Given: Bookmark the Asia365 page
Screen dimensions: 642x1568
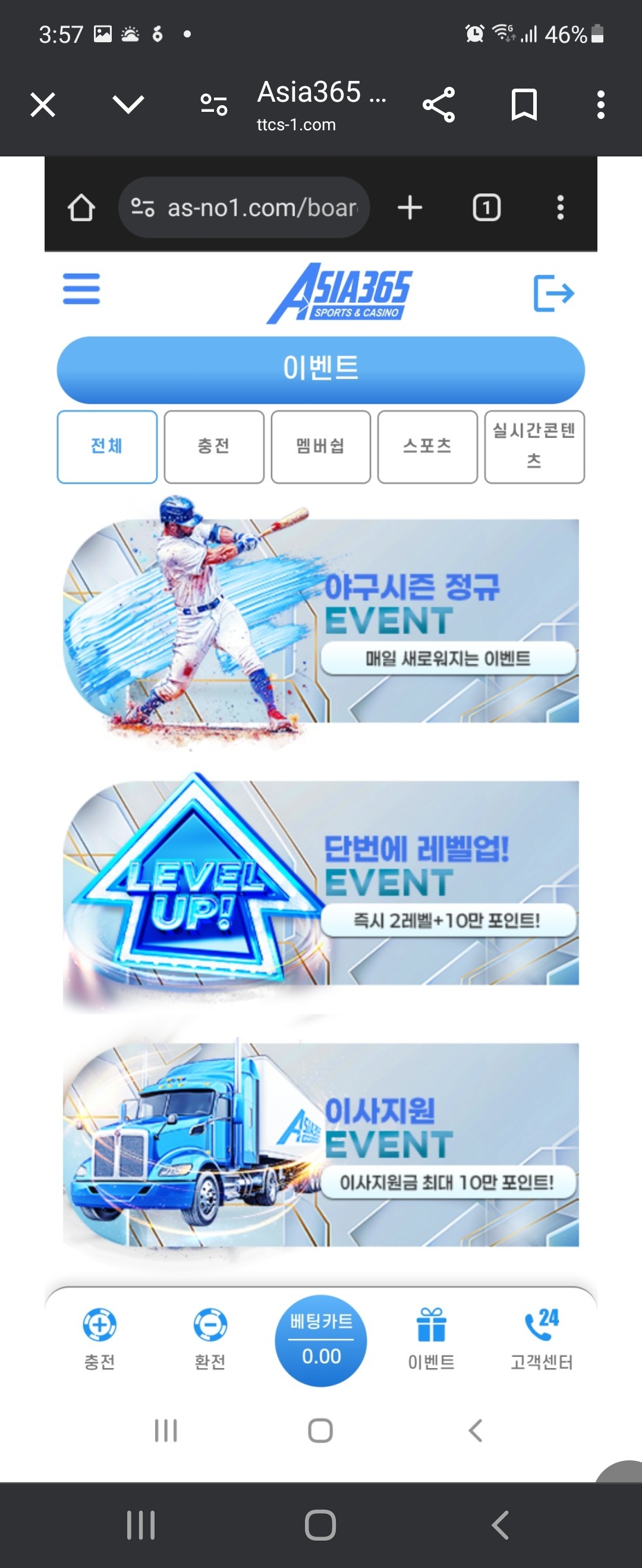Looking at the screenshot, I should [x=524, y=105].
